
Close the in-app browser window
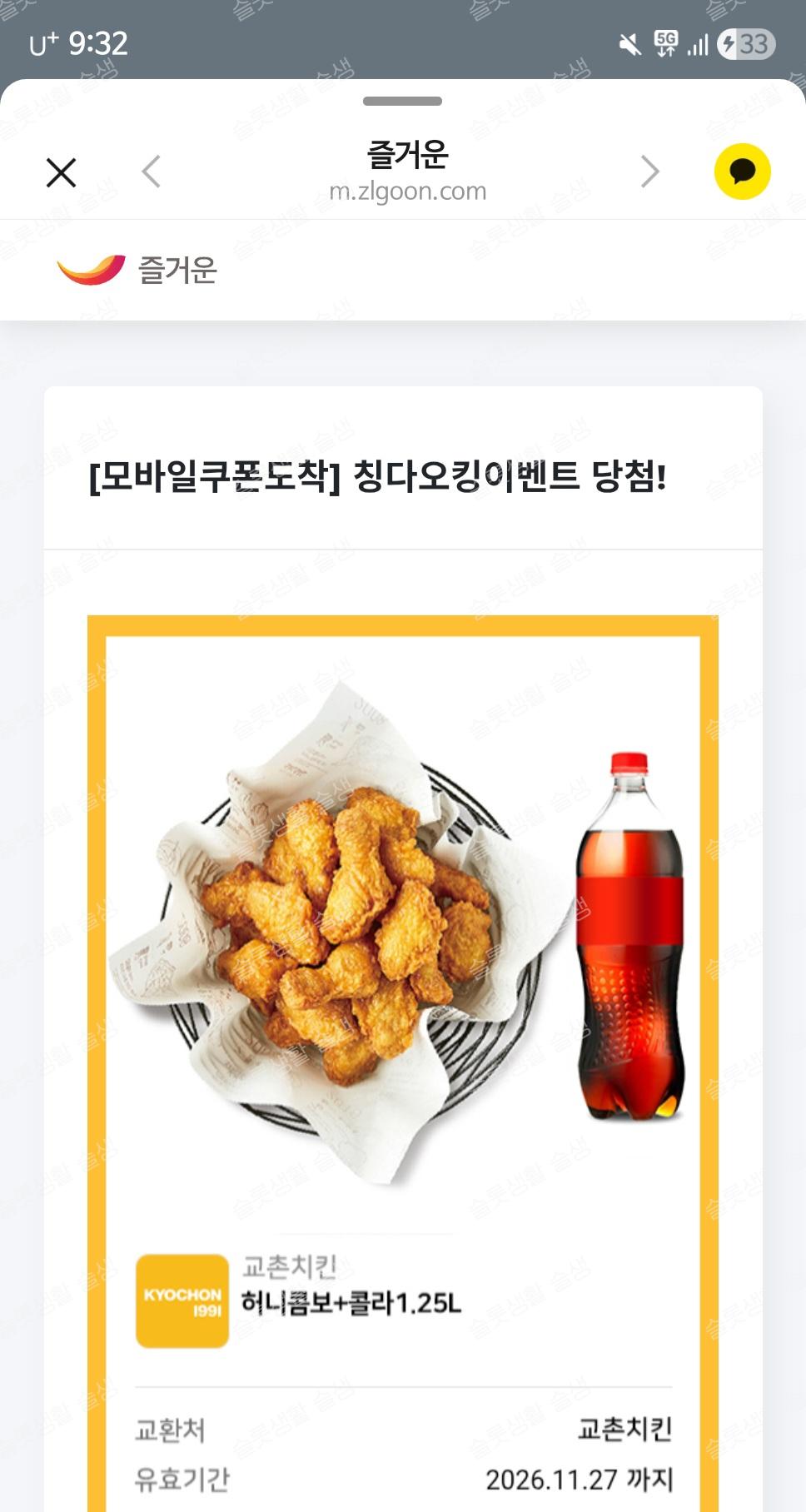pos(61,172)
